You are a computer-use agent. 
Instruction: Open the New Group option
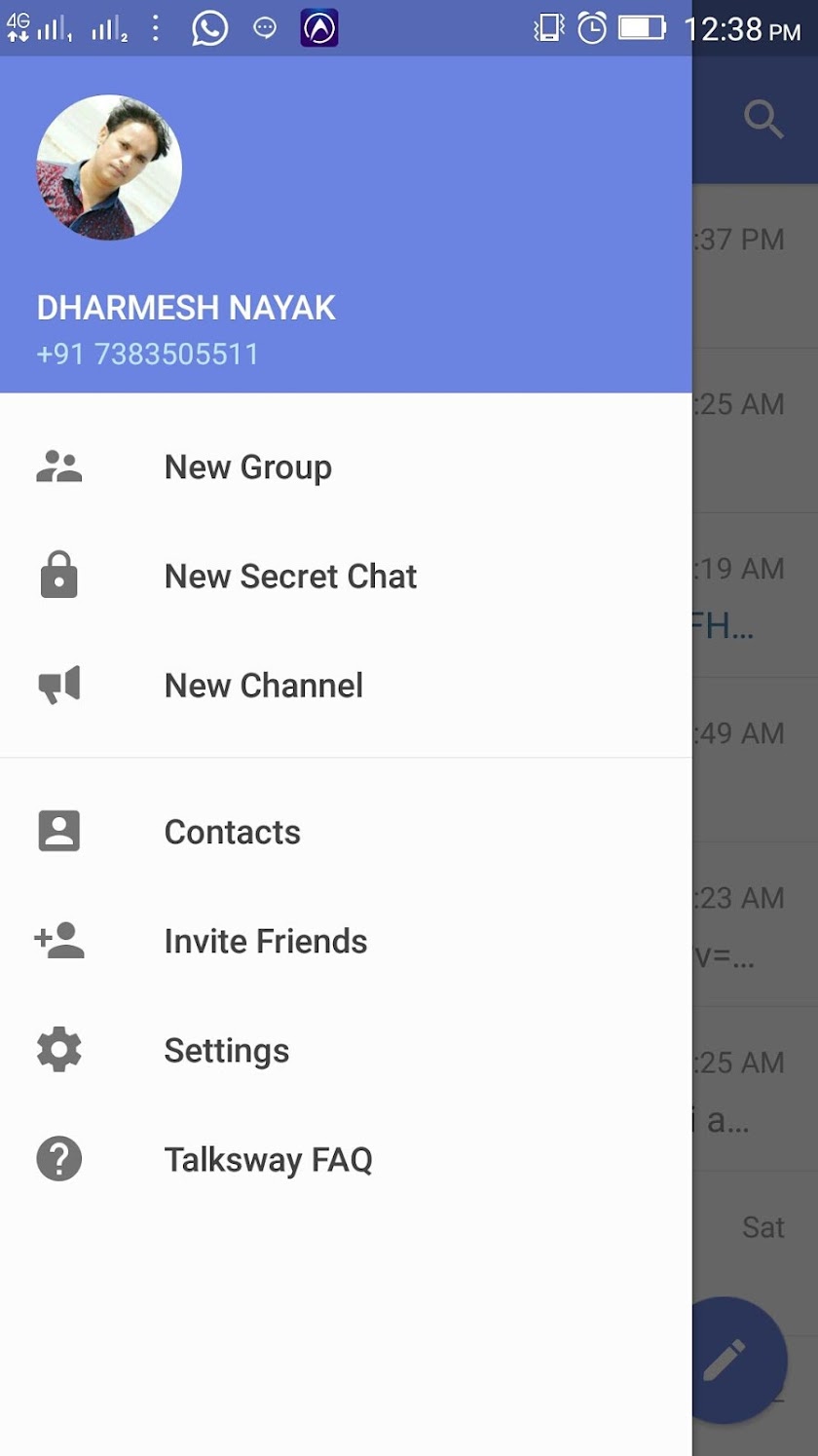247,467
